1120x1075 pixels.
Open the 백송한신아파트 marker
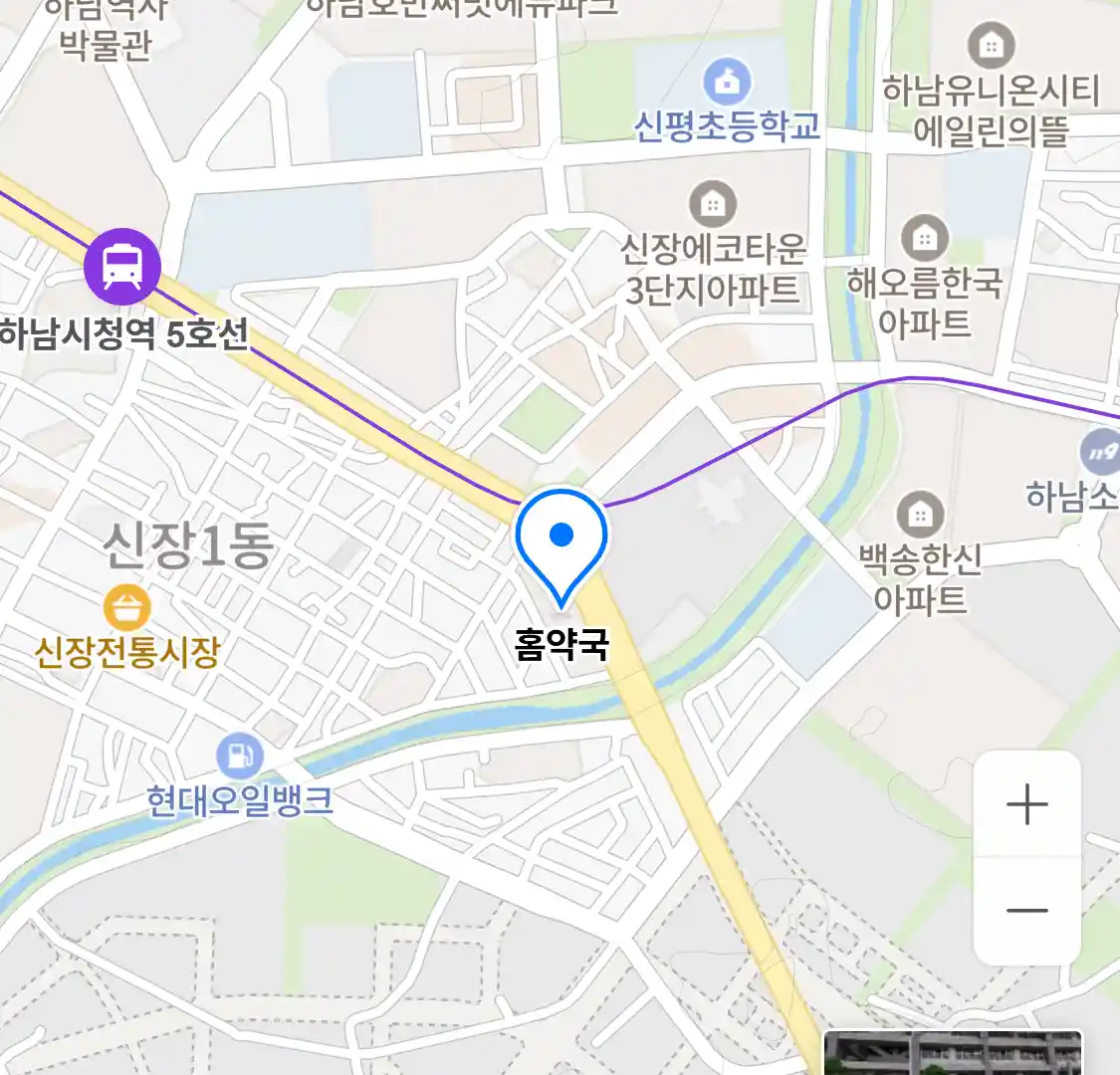(920, 515)
